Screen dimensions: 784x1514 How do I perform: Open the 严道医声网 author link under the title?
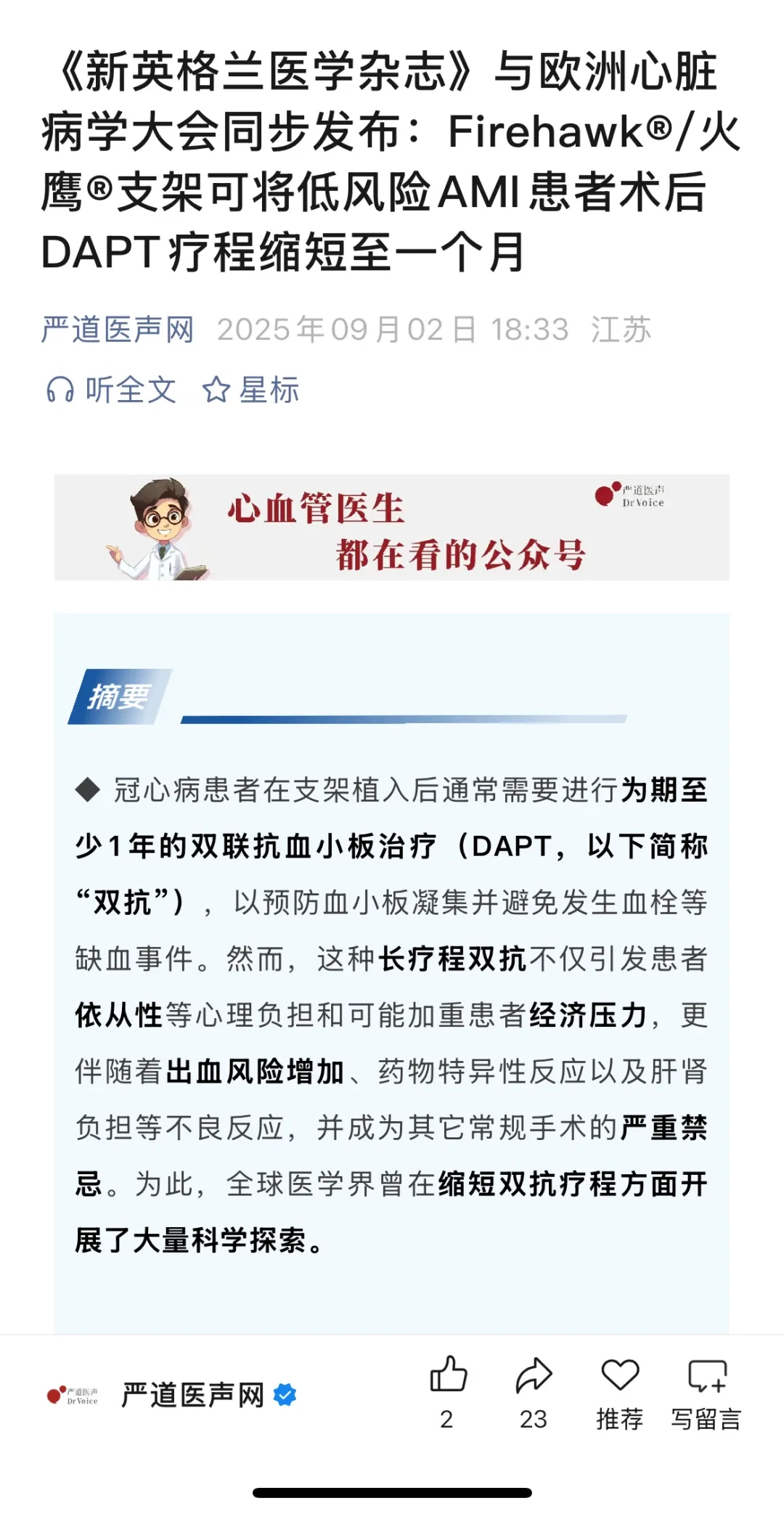tap(118, 330)
